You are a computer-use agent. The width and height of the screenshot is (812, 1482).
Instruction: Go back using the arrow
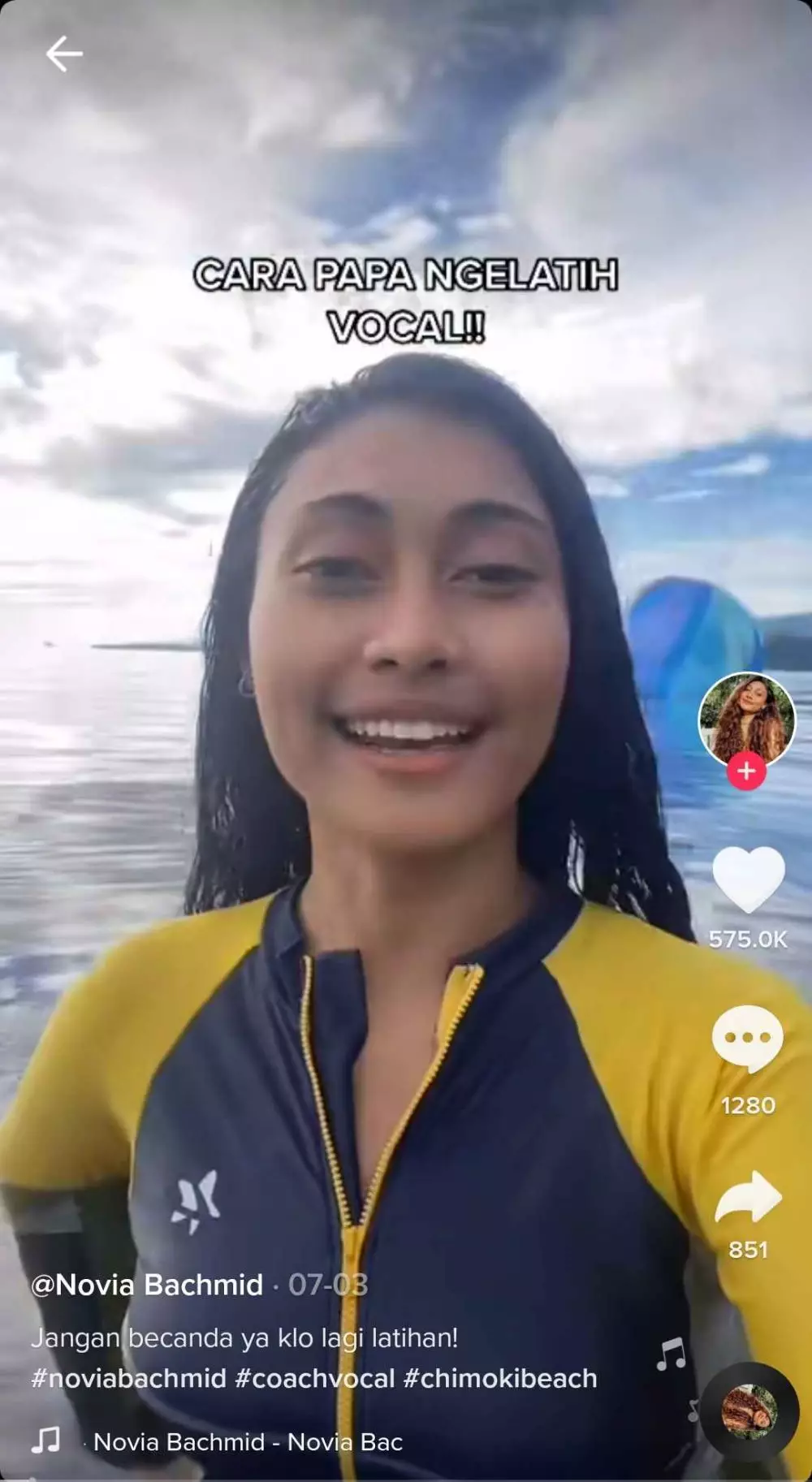click(x=63, y=54)
